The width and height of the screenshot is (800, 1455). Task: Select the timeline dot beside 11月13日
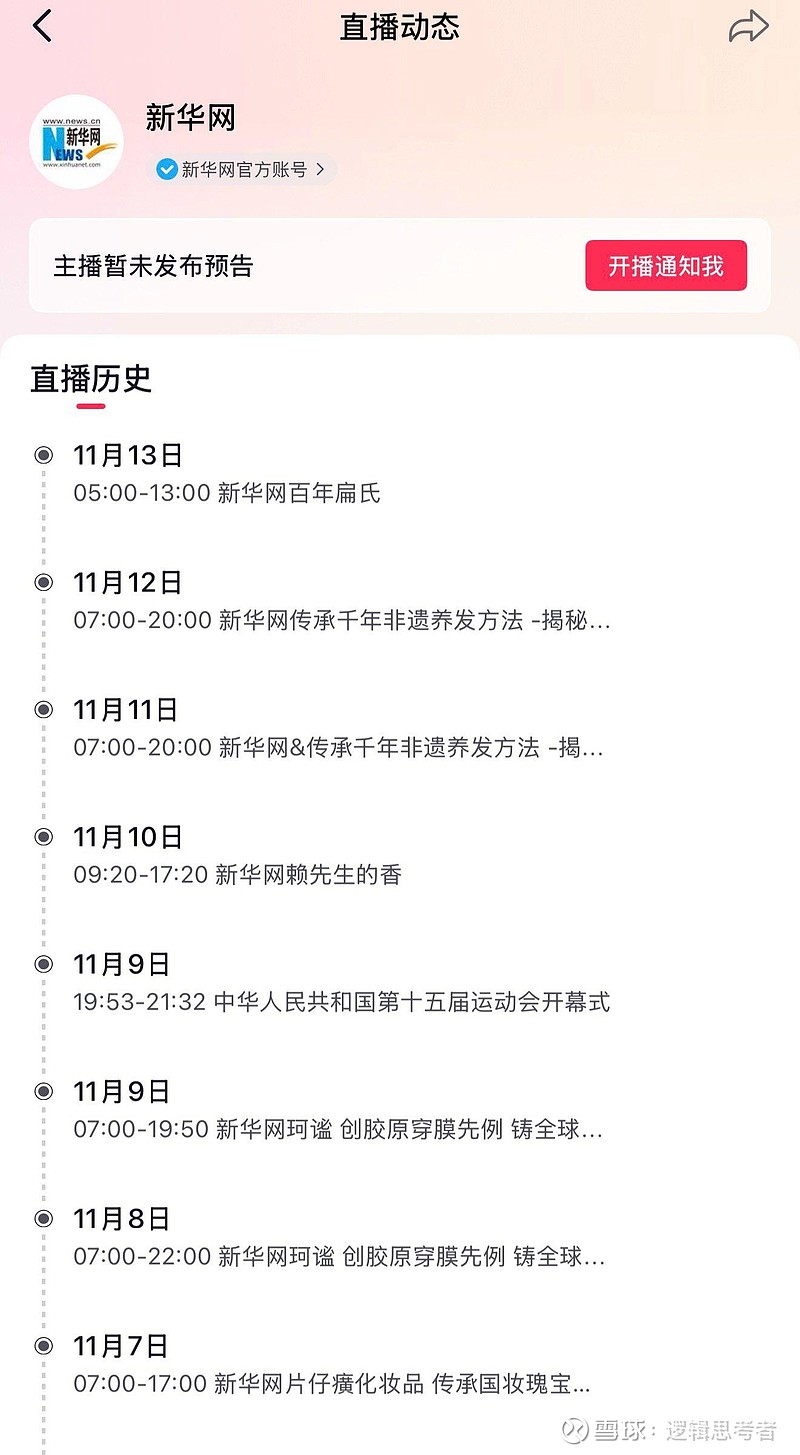coord(41,455)
